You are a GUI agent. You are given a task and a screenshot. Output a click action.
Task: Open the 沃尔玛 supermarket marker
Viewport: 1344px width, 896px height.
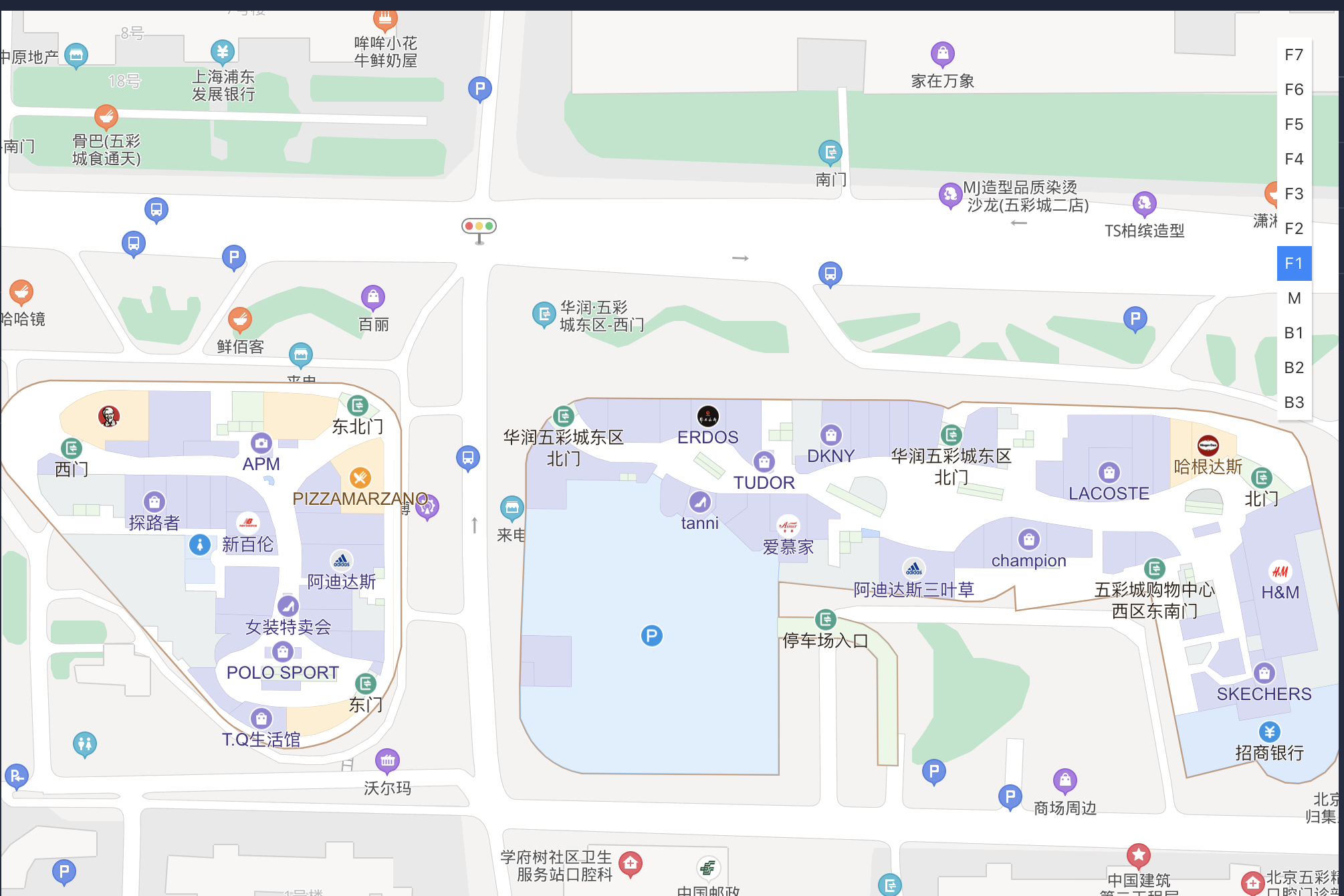pos(387,761)
